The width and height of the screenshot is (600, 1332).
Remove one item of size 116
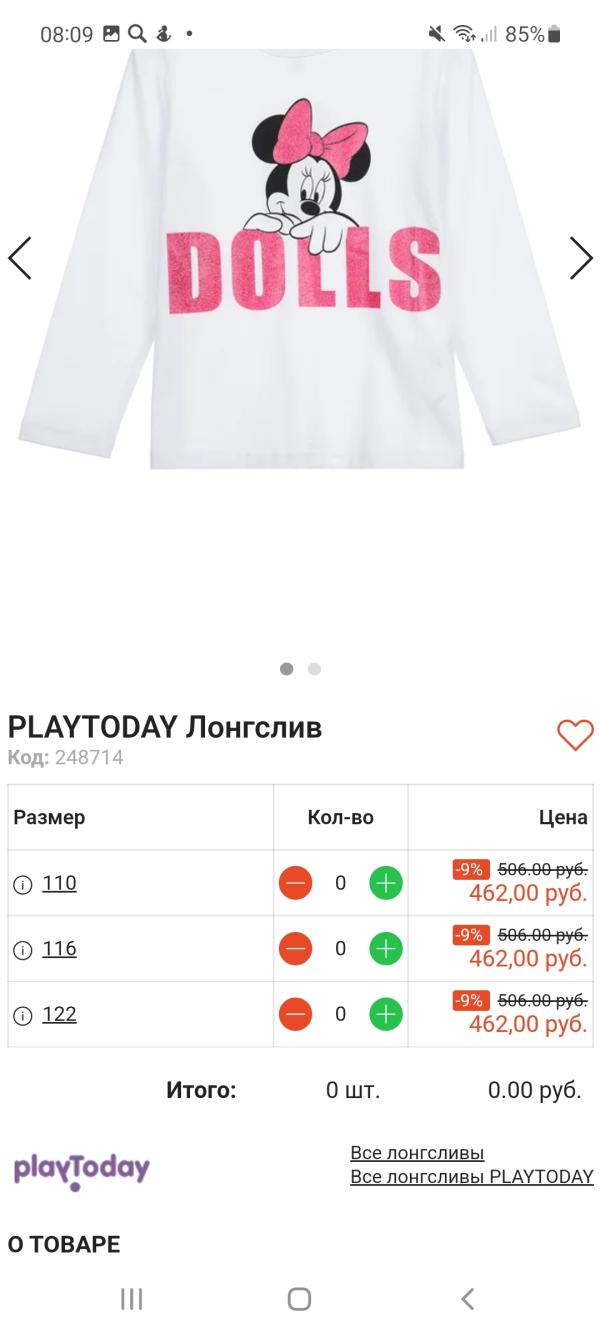[x=295, y=948]
